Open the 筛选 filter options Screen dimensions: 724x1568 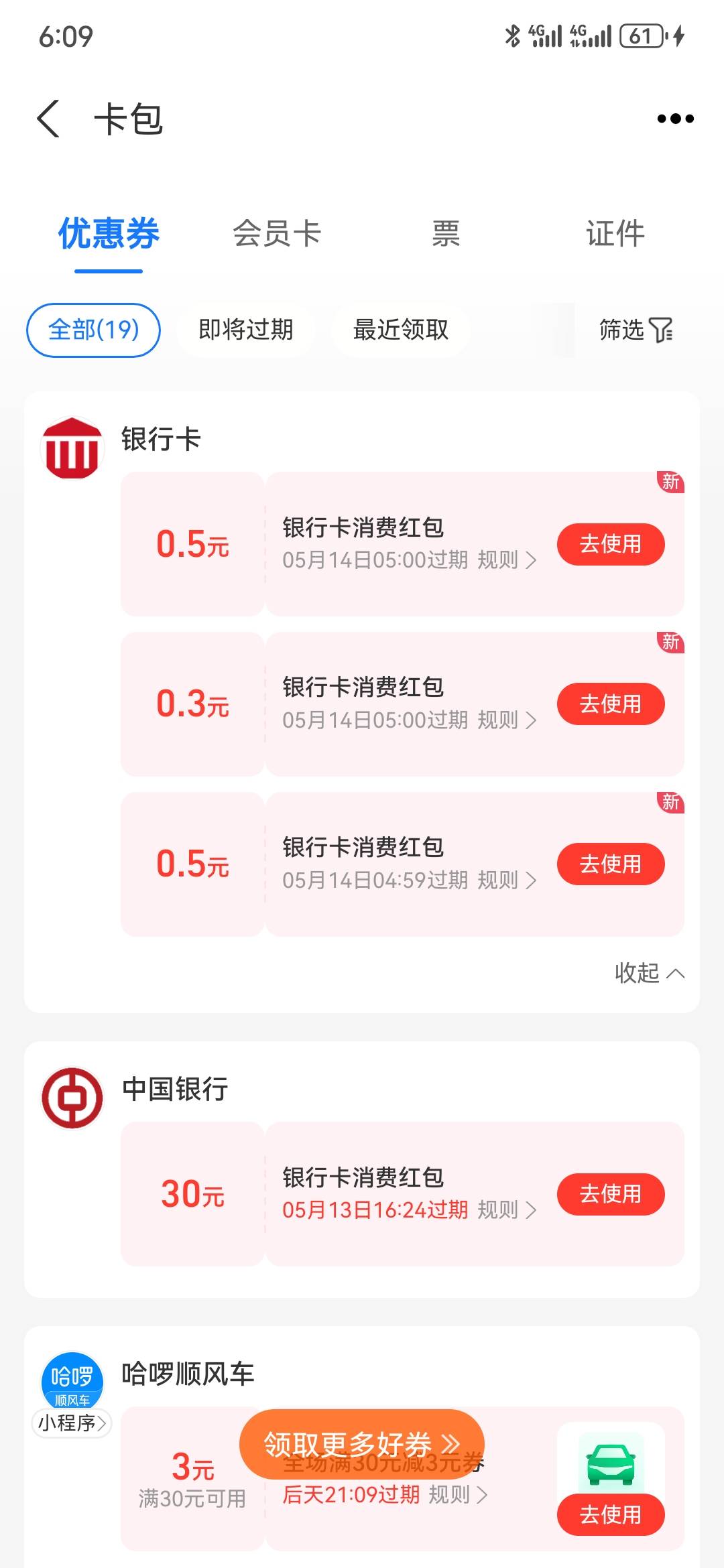[636, 330]
